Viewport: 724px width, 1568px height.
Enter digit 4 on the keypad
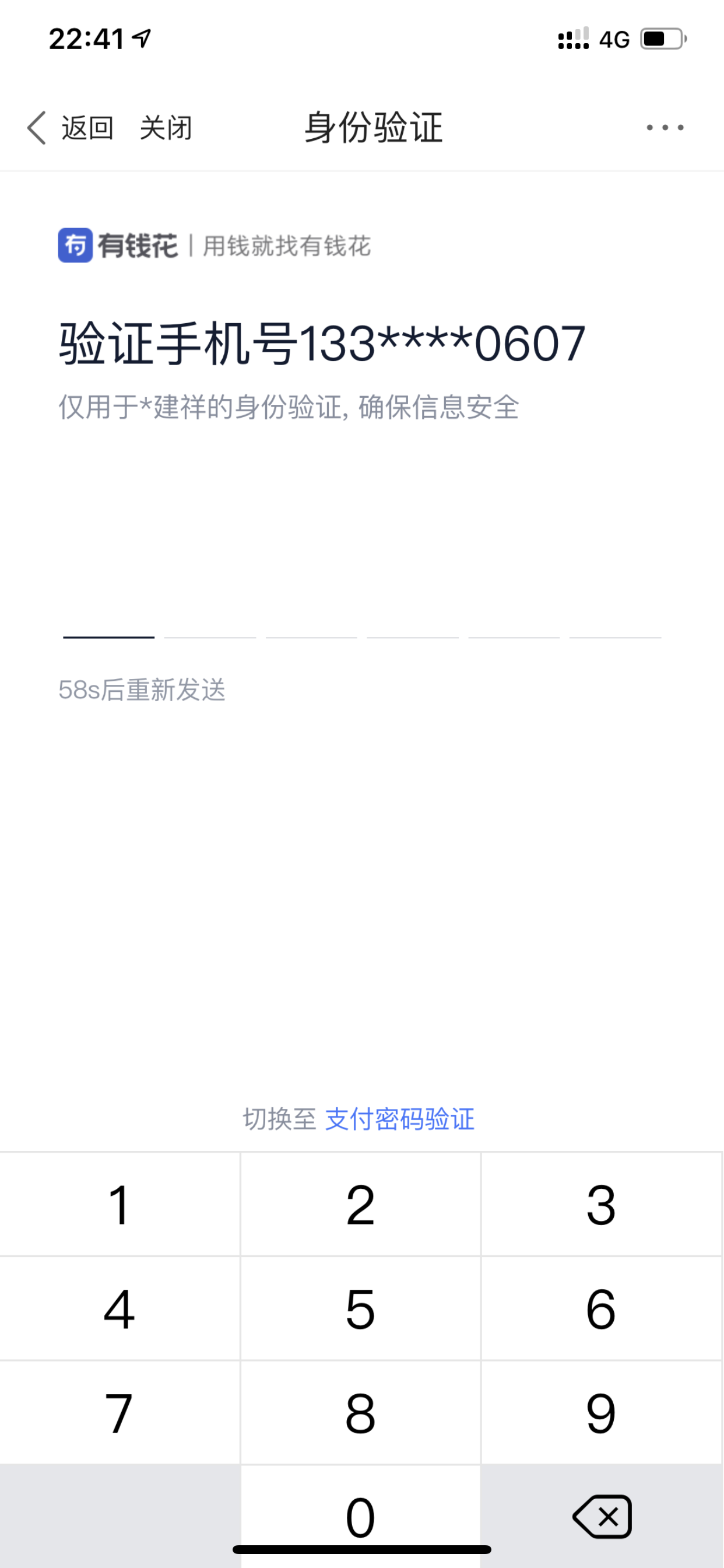click(x=120, y=1308)
